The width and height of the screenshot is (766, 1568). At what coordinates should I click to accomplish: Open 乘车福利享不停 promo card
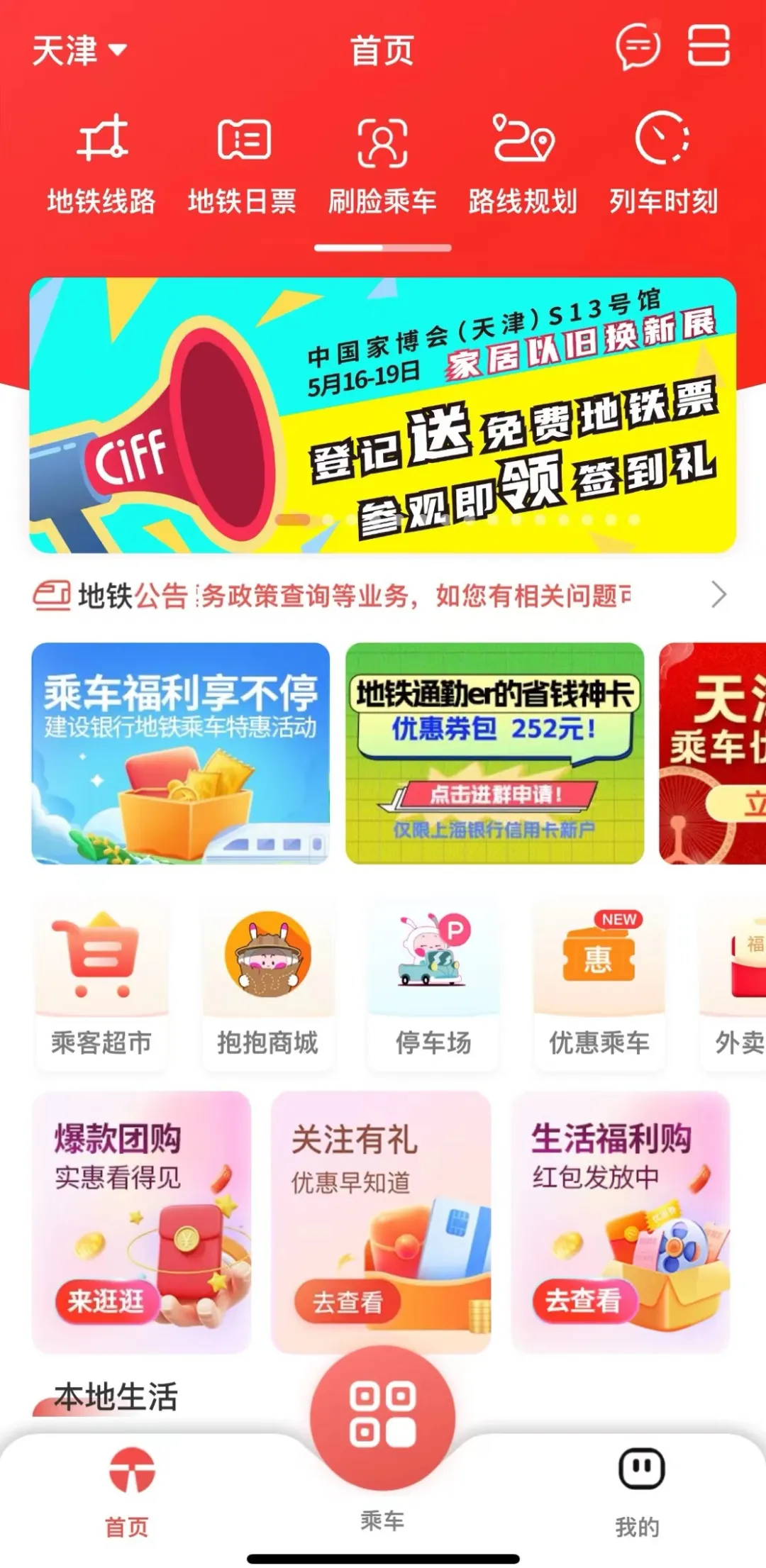point(180,753)
